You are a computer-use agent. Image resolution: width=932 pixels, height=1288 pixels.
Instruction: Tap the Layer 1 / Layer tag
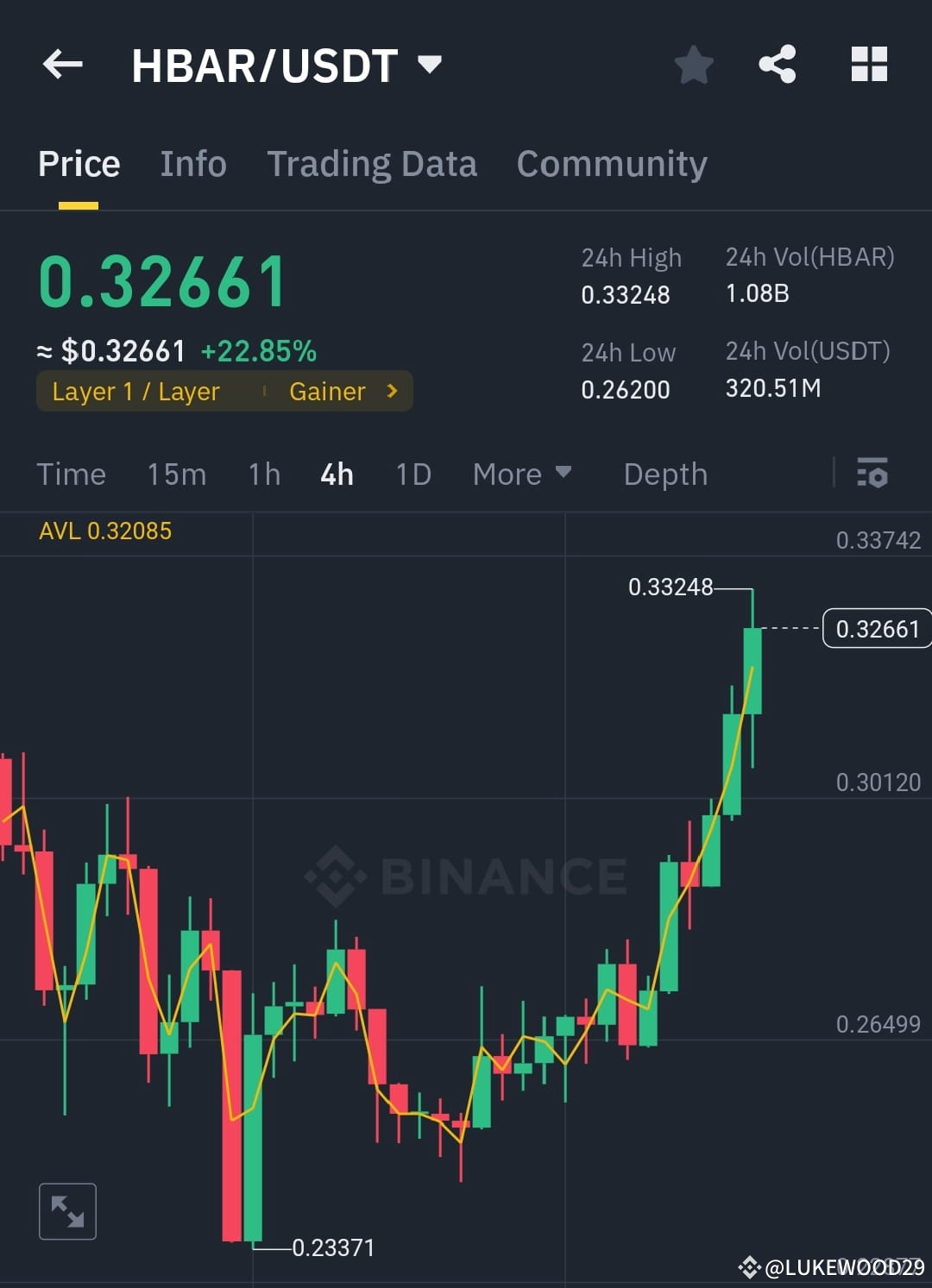[x=135, y=391]
